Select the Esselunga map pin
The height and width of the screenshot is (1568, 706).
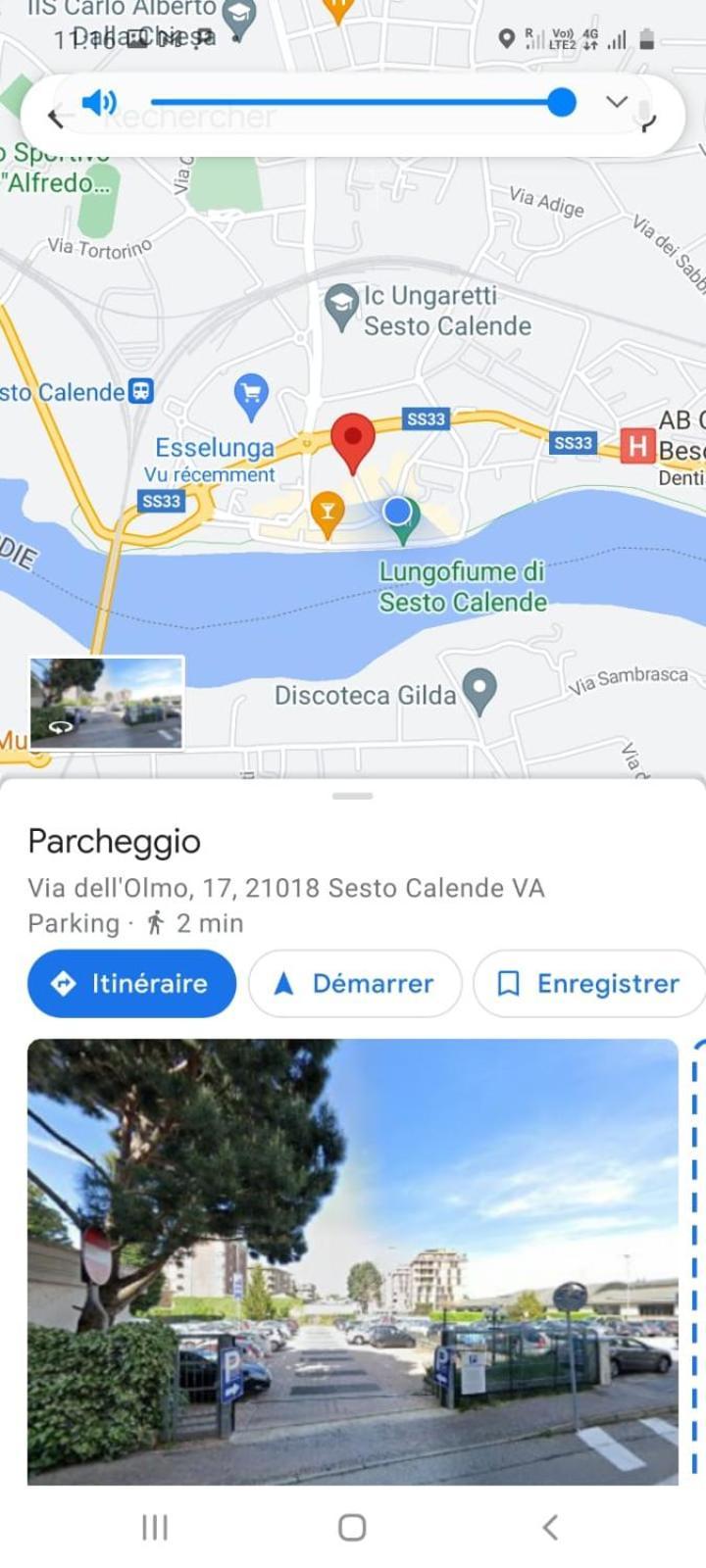pos(251,395)
